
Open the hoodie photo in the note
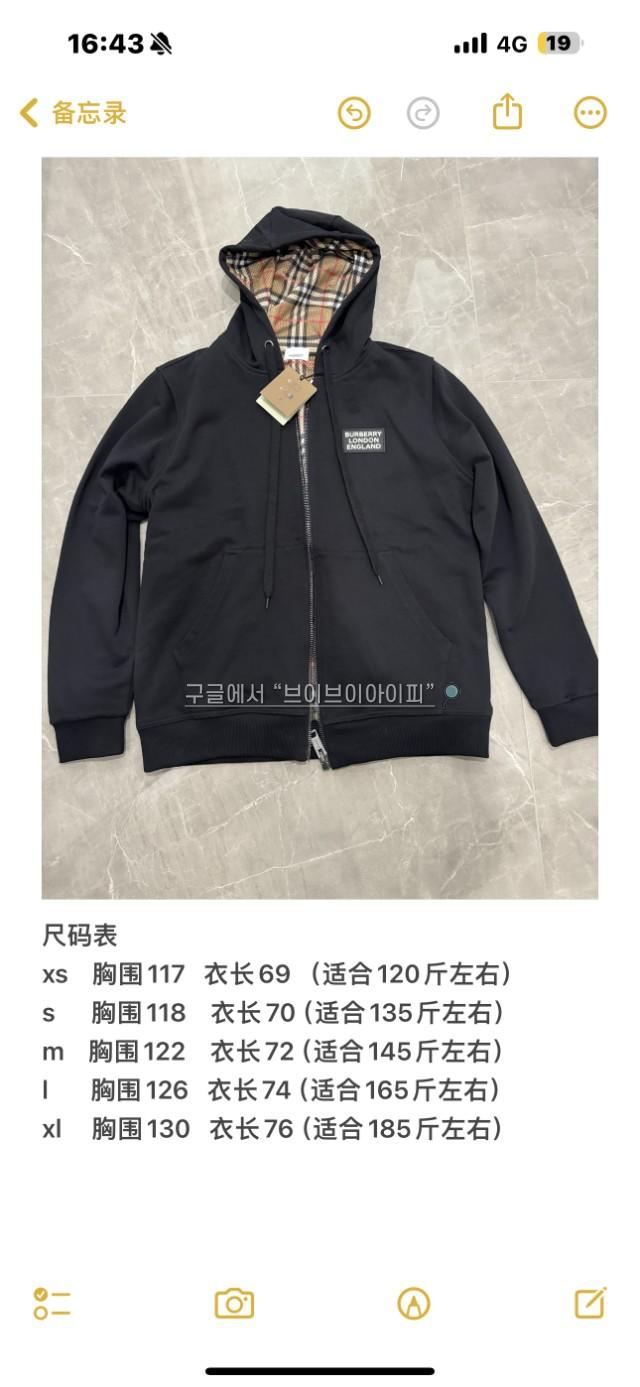point(319,527)
